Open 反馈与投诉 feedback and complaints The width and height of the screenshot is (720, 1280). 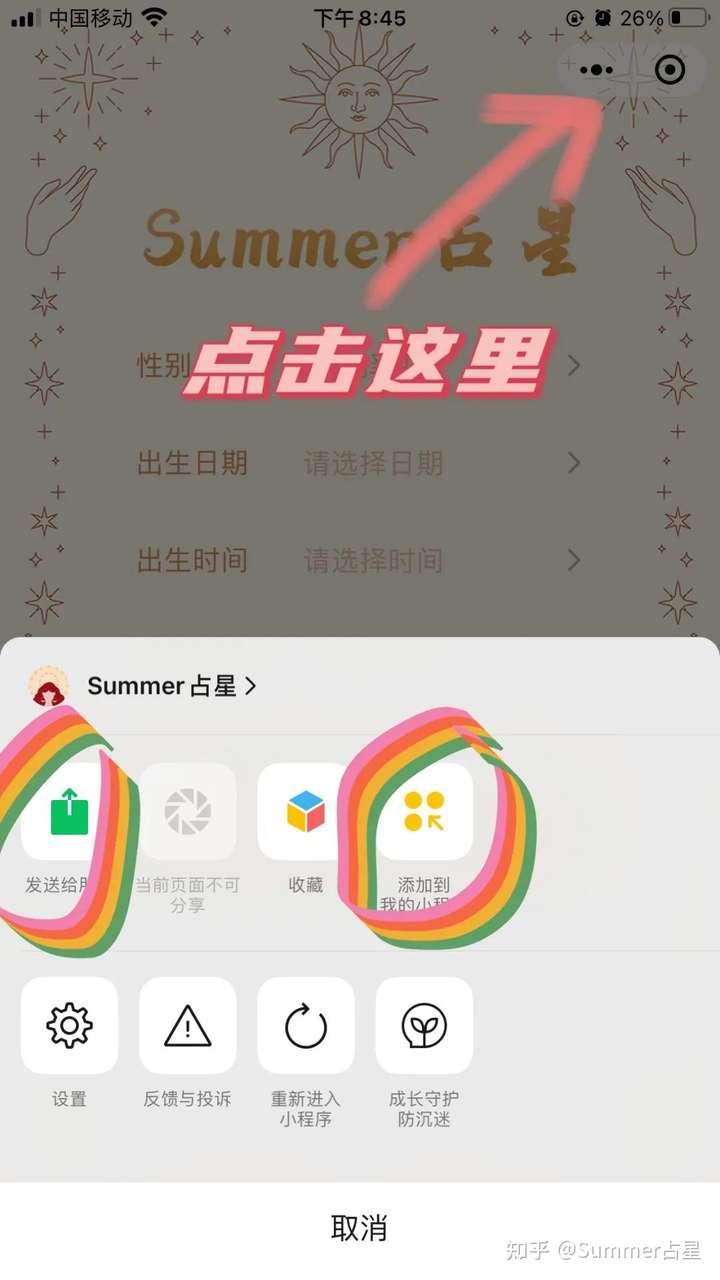[x=187, y=1026]
